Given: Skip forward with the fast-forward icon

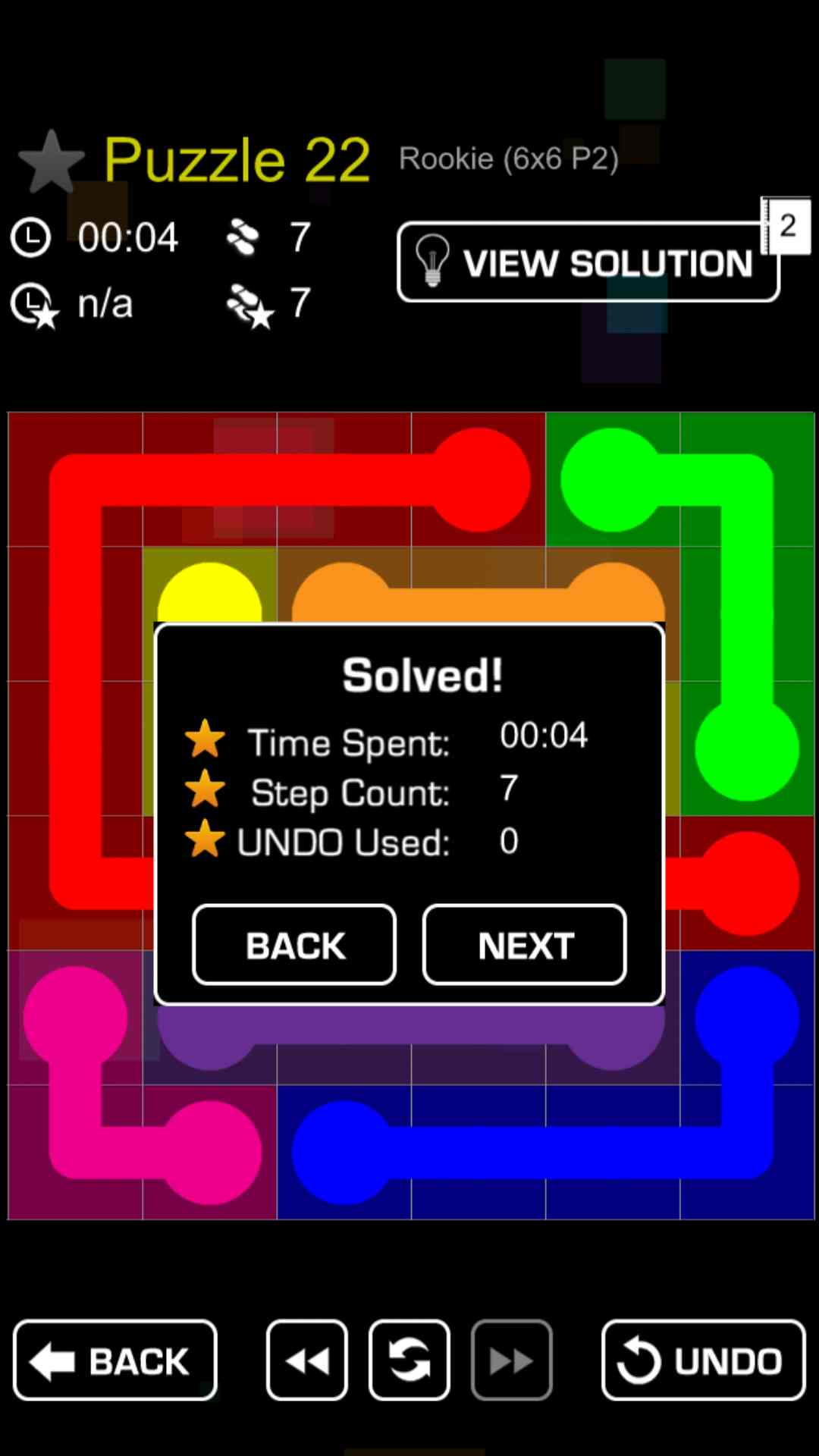Looking at the screenshot, I should (x=511, y=1360).
